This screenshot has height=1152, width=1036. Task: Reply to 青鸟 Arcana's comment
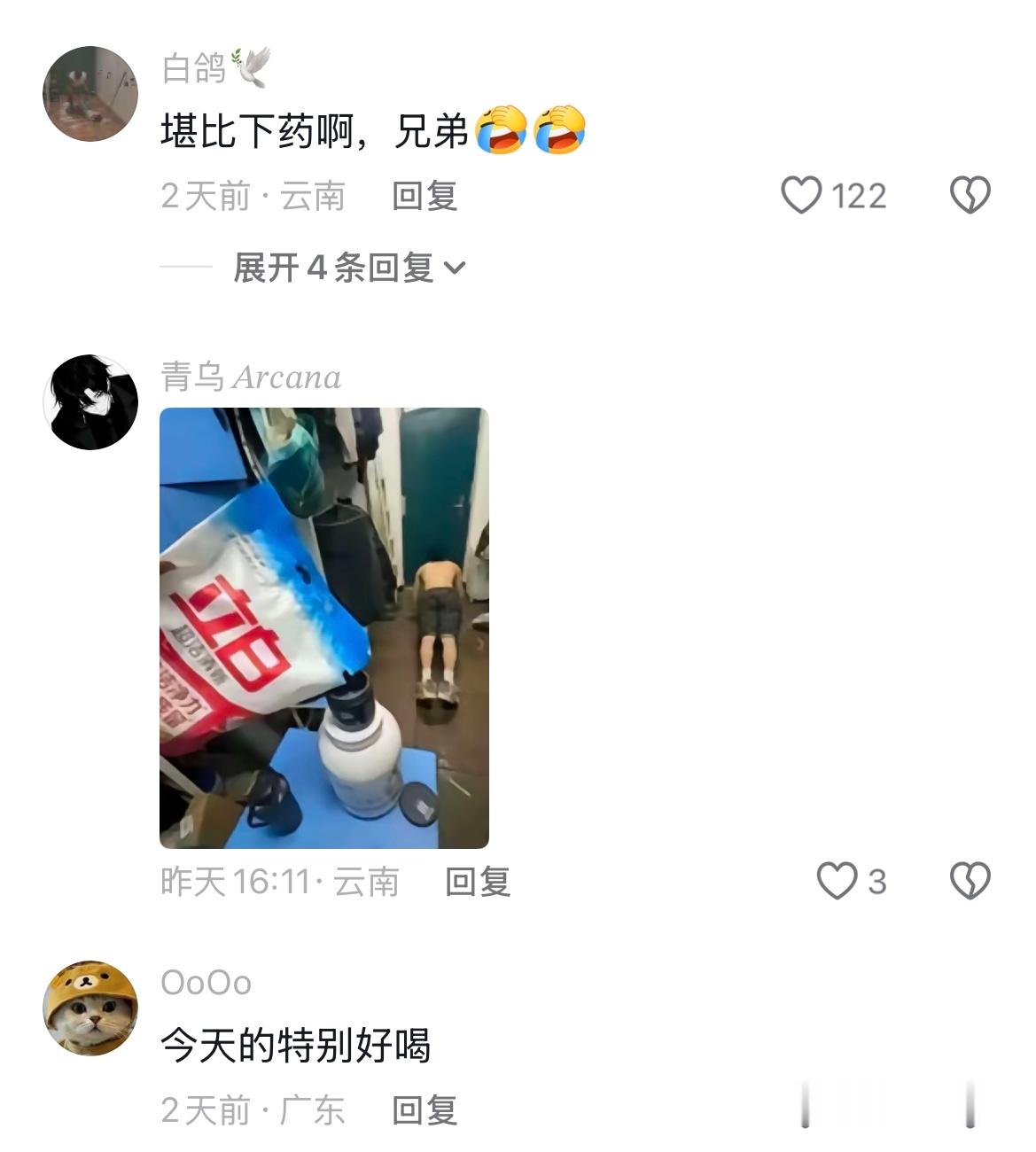(x=478, y=882)
